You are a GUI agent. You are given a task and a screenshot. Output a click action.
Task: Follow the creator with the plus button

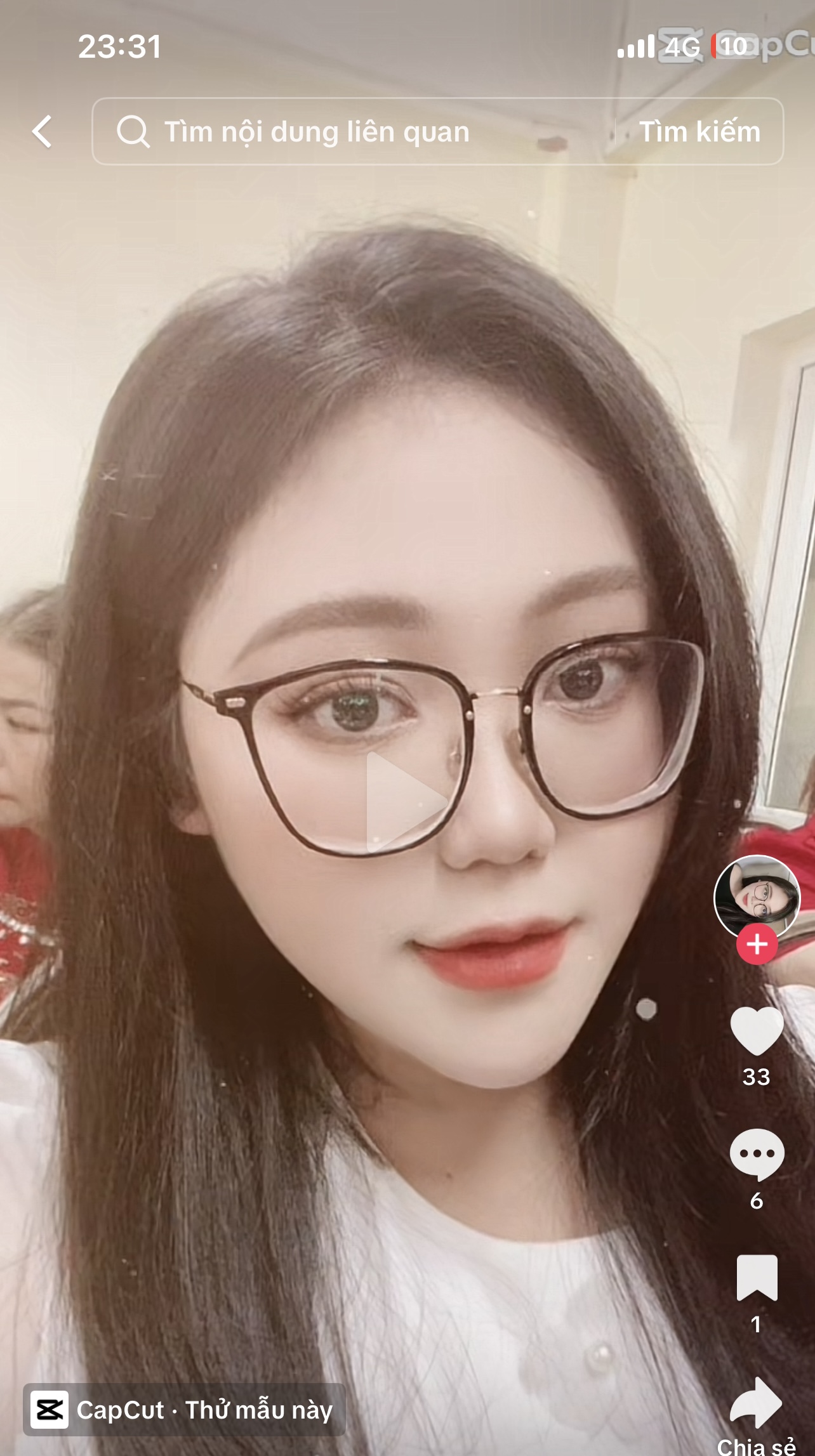coord(757,945)
